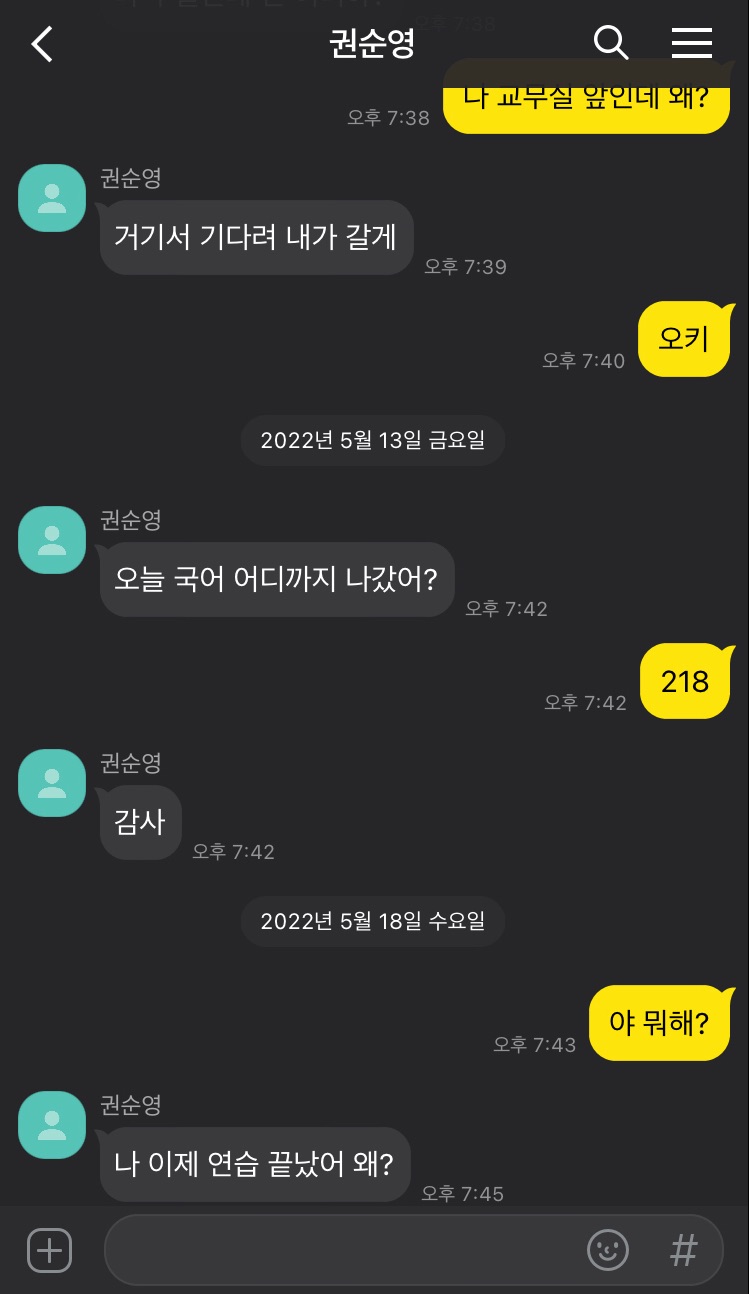Open the chat room hamburger menu
This screenshot has width=749, height=1294.
[x=691, y=43]
